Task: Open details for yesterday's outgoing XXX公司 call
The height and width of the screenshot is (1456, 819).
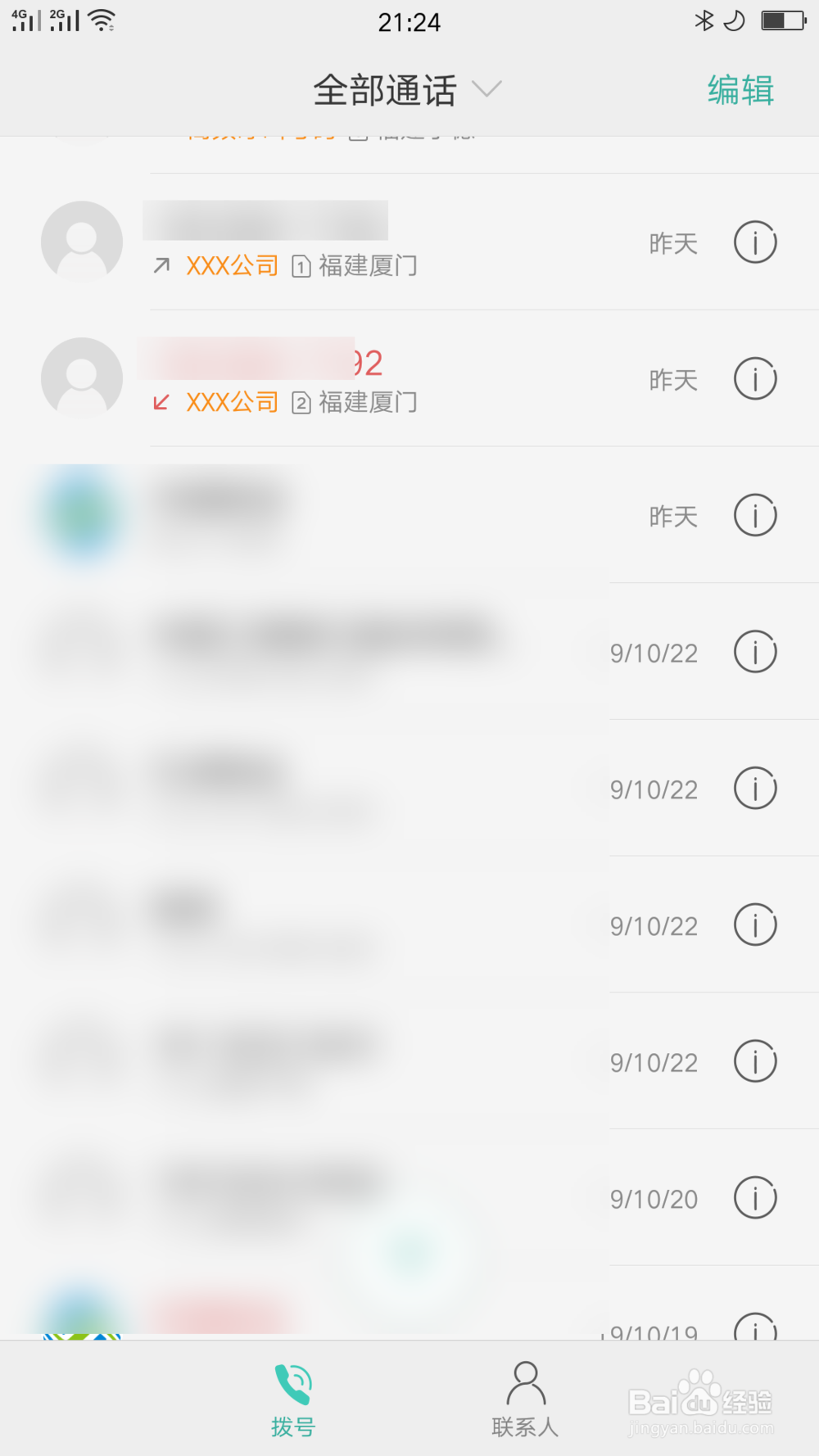Action: (754, 242)
